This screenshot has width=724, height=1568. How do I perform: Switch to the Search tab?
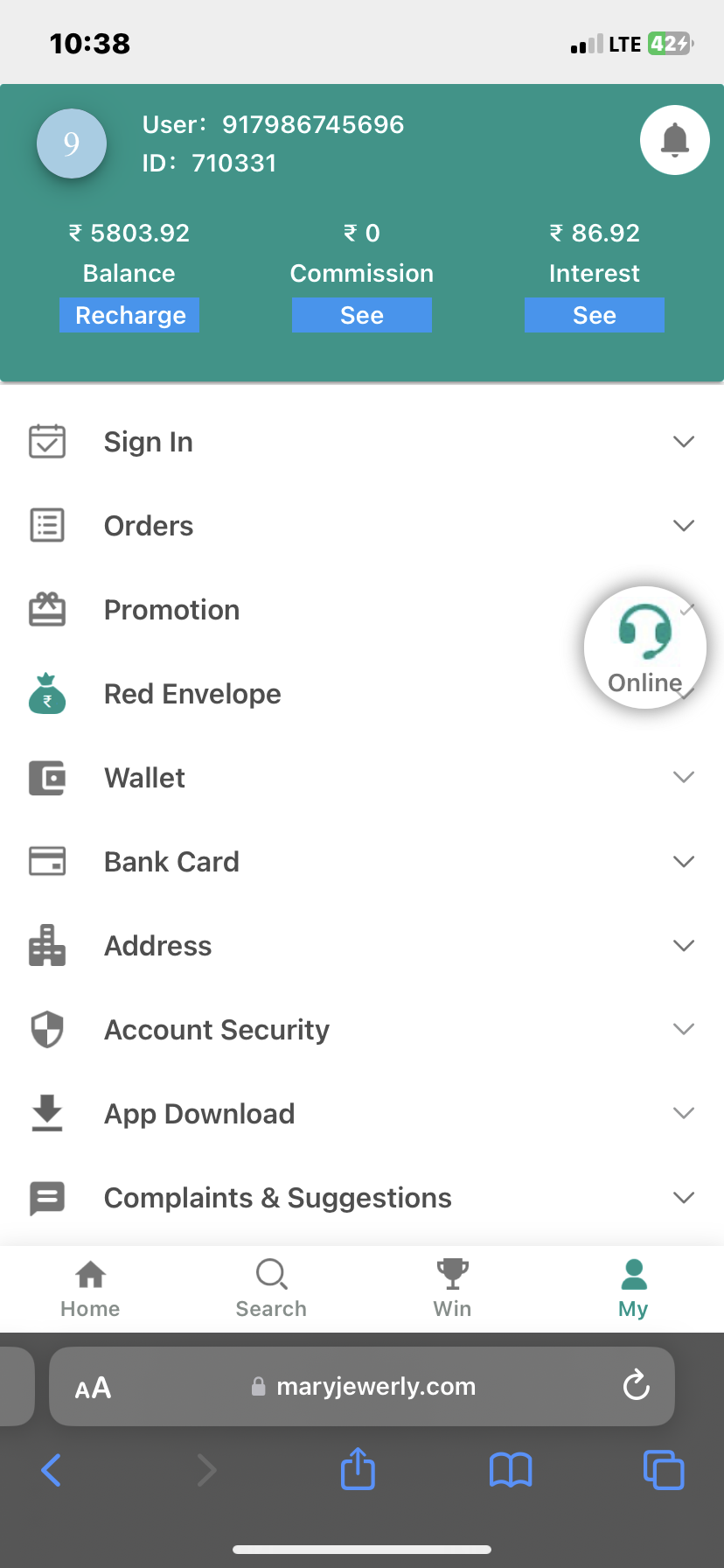coord(271,1288)
